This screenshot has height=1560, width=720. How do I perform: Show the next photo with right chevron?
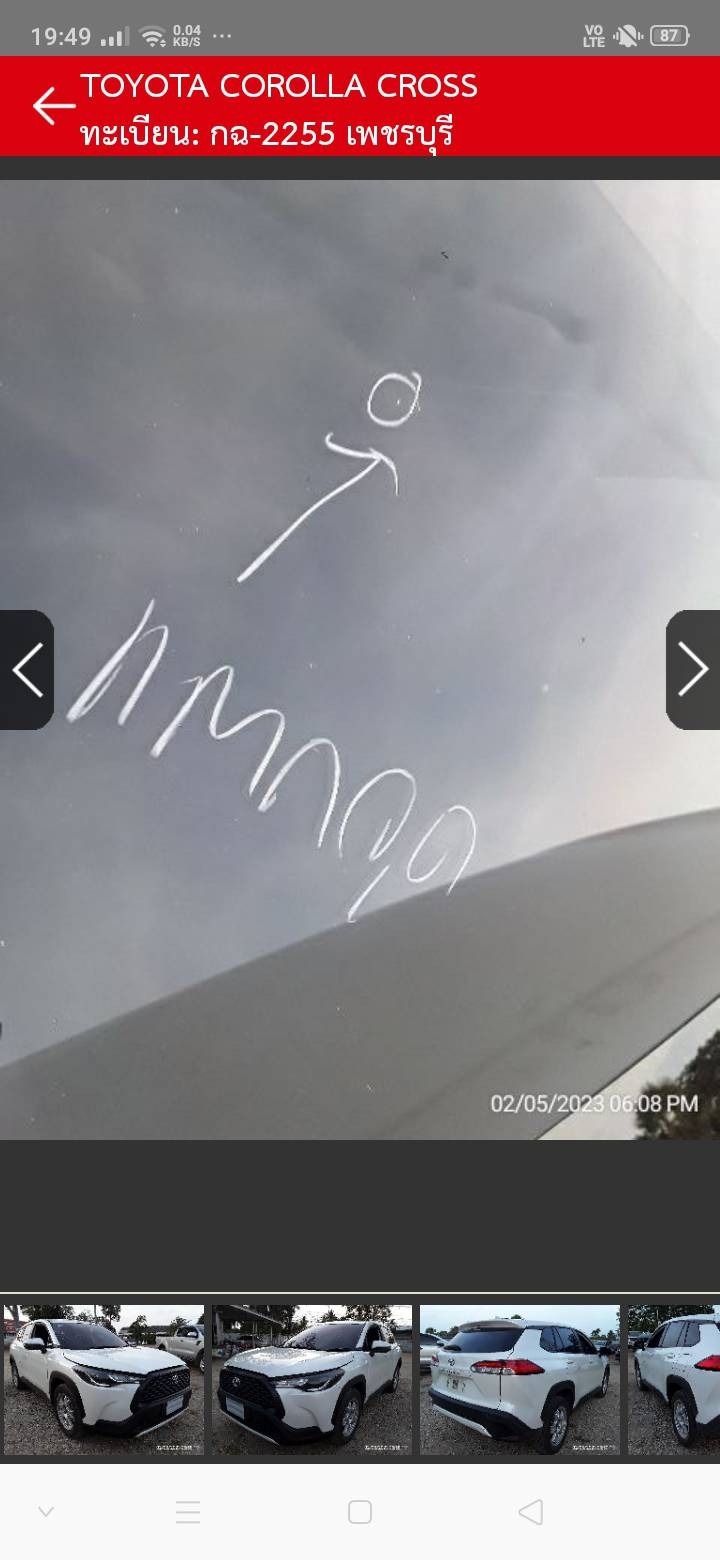(x=693, y=670)
